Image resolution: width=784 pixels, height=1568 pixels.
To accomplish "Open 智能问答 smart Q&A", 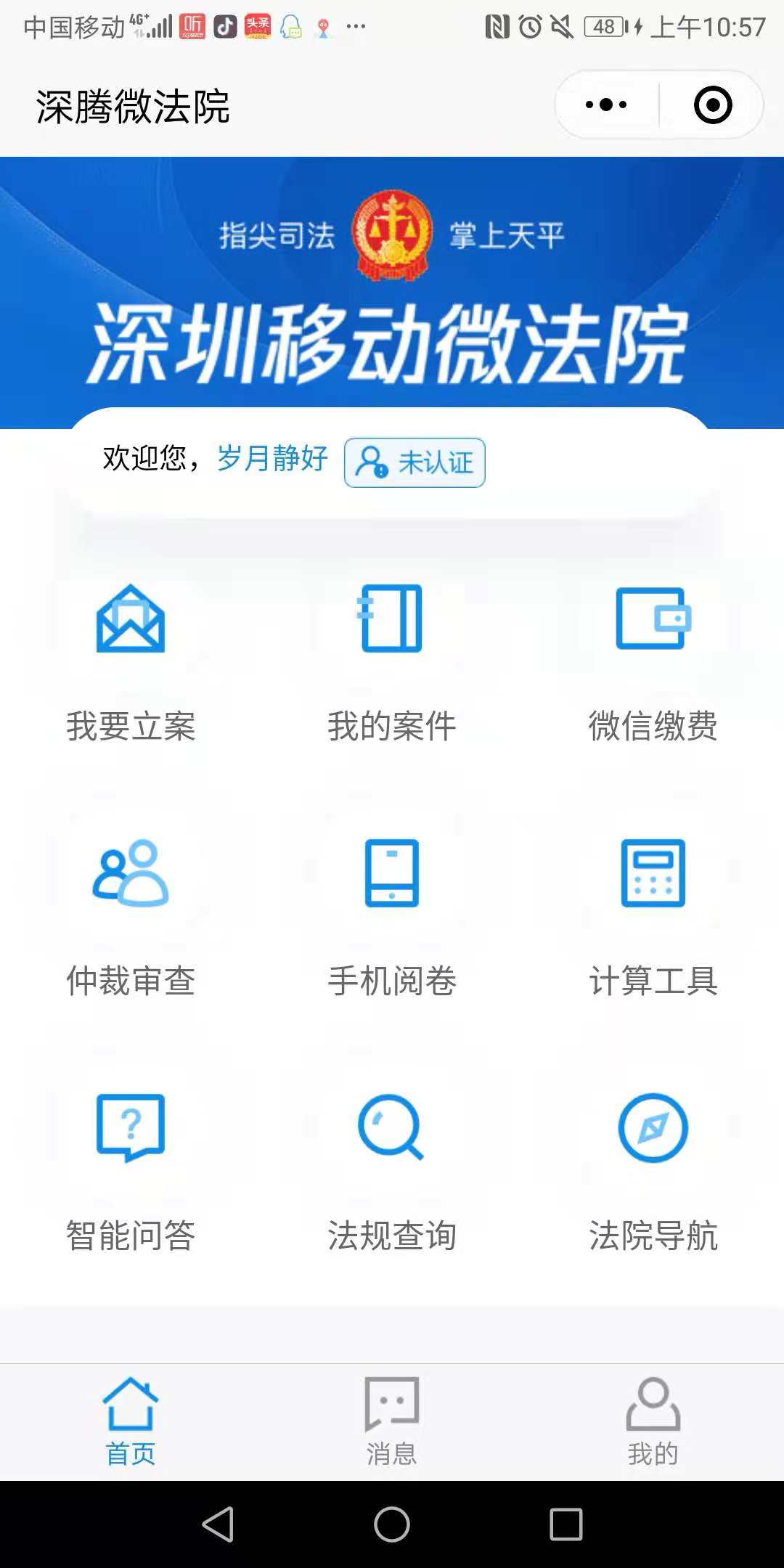I will coord(131,1170).
